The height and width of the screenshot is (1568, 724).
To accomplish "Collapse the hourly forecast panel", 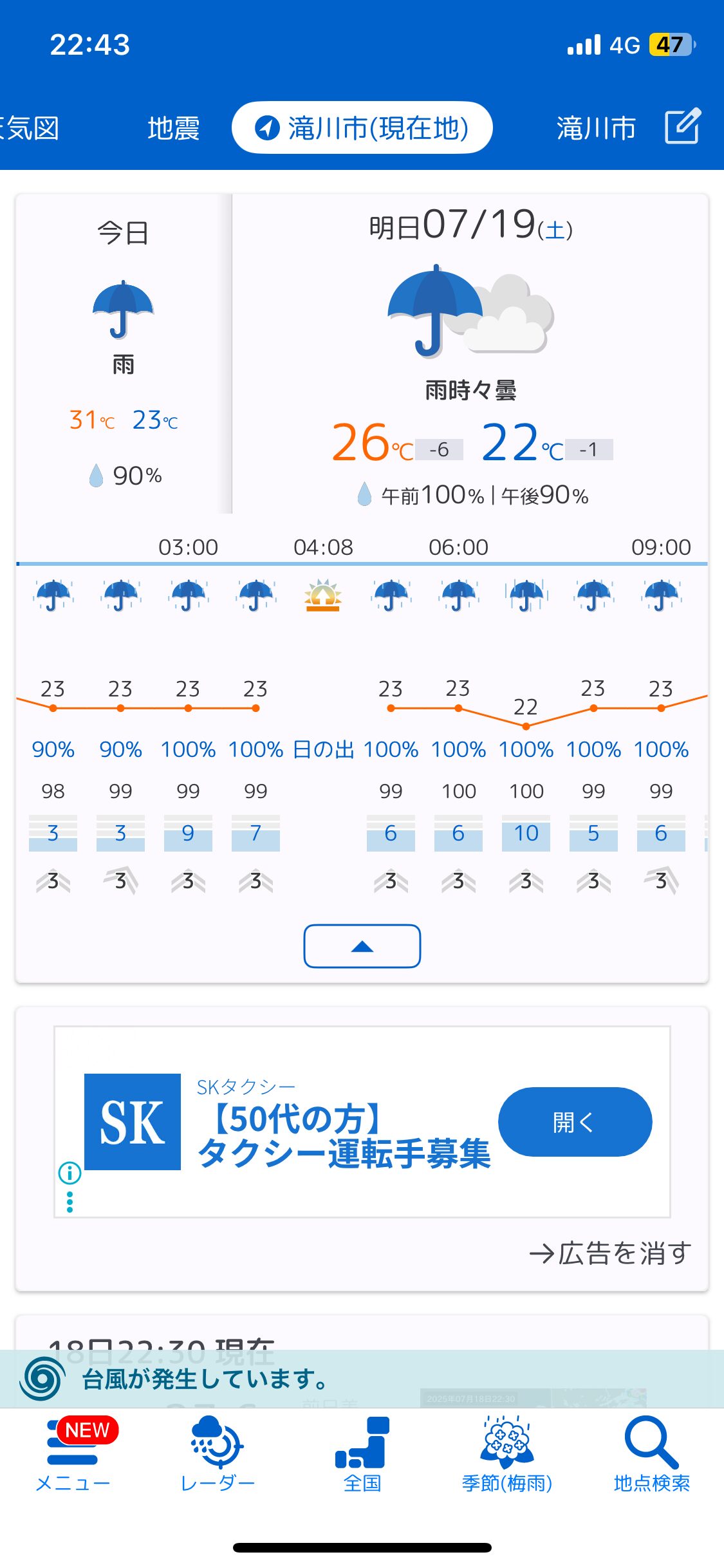I will click(362, 946).
